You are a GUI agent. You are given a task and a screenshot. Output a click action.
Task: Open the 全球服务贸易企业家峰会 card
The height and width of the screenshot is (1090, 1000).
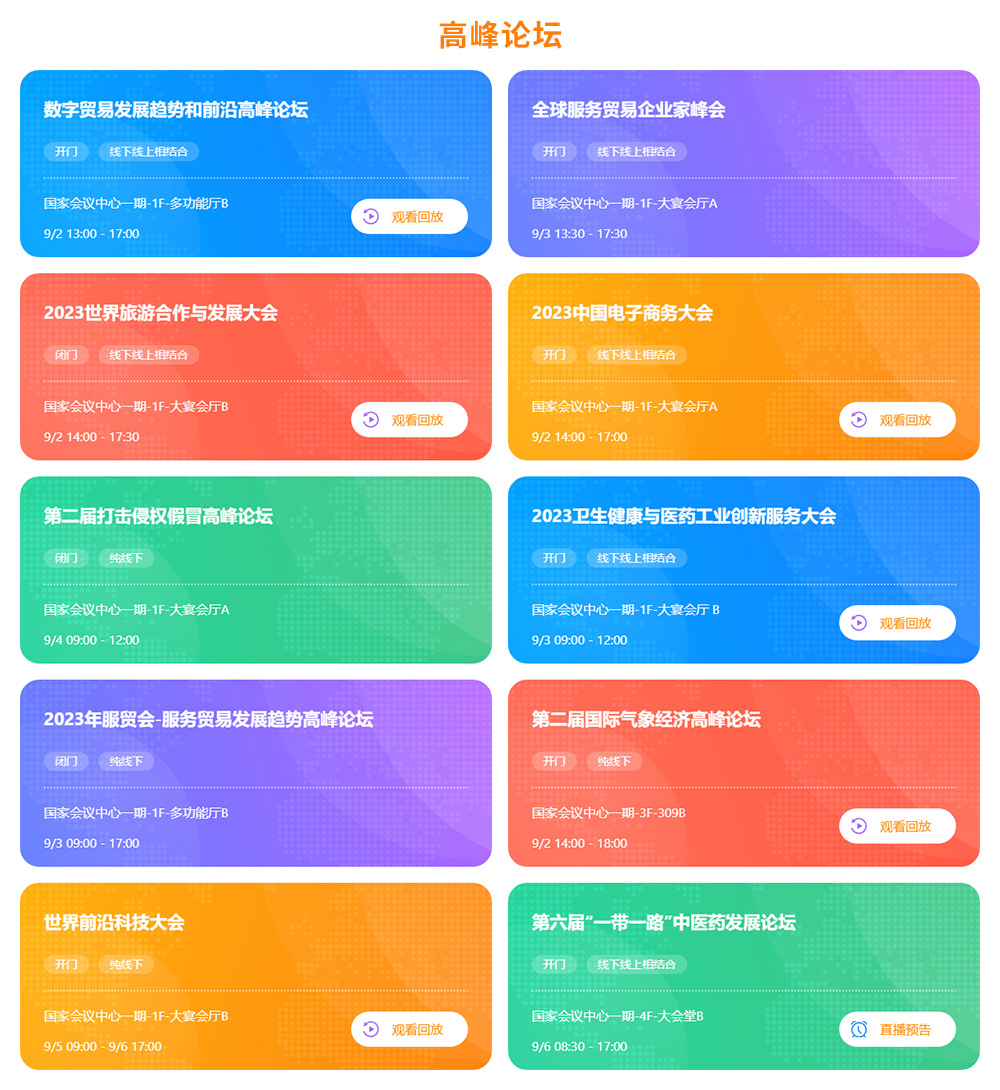pyautogui.click(x=628, y=110)
